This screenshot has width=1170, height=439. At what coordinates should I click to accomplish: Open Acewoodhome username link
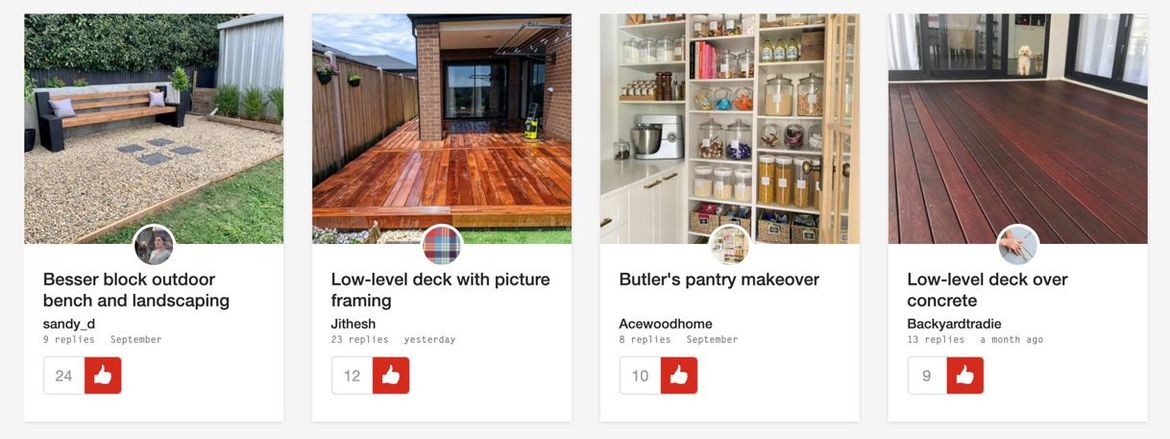[x=665, y=324]
